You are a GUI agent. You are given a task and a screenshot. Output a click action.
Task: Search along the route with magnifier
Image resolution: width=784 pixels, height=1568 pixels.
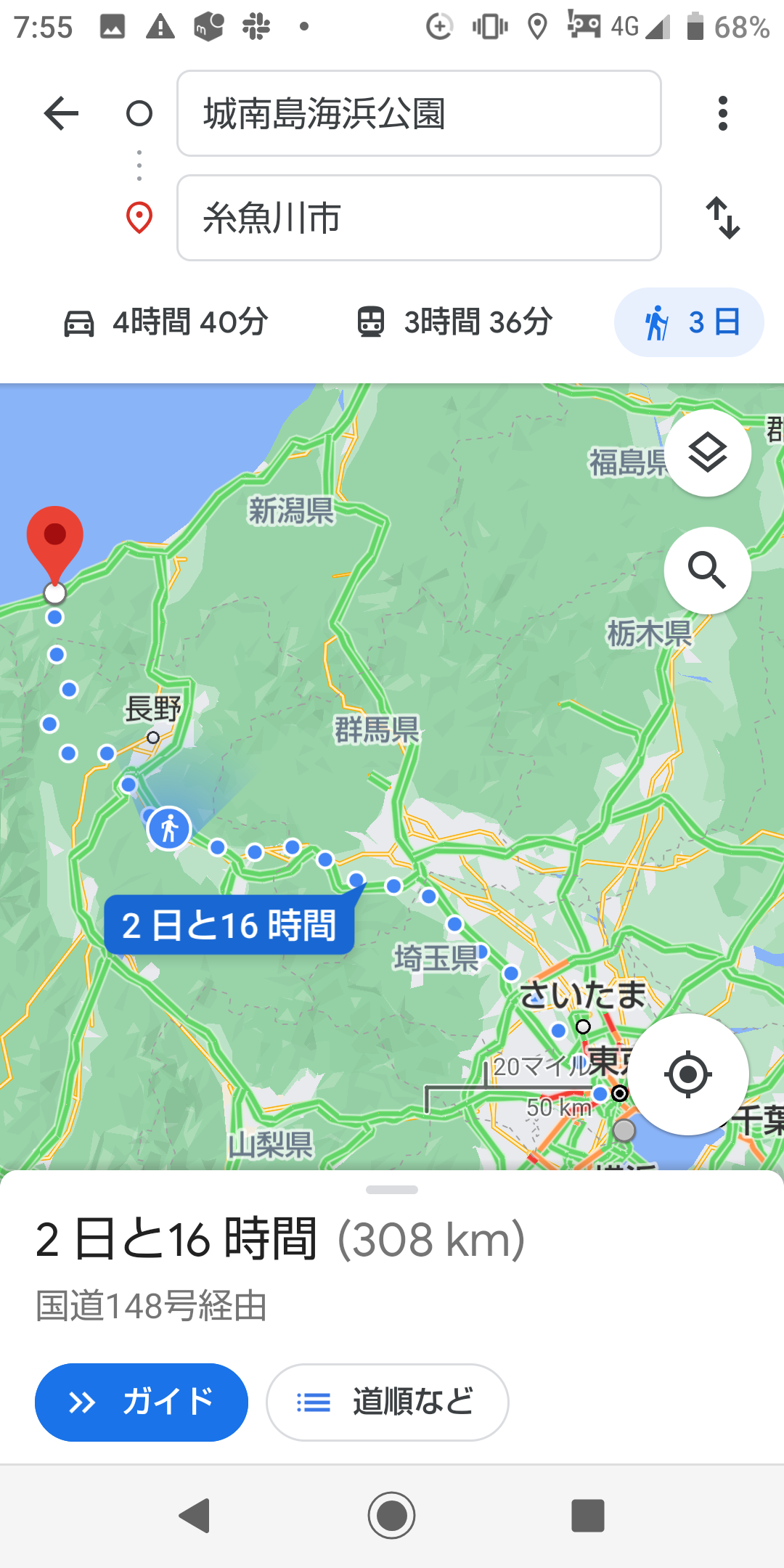point(708,571)
